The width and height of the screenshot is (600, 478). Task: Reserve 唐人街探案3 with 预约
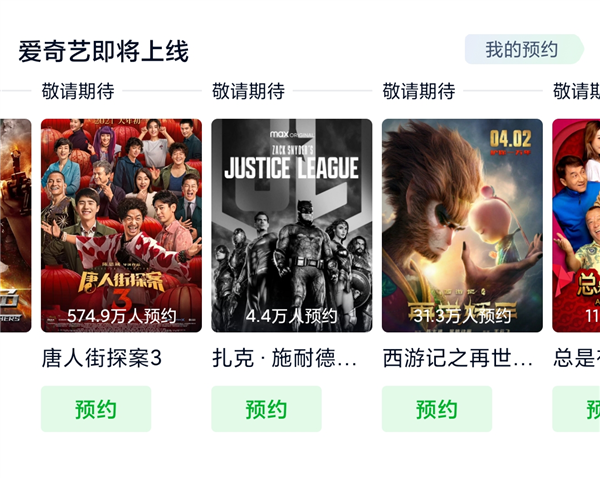[x=96, y=409]
